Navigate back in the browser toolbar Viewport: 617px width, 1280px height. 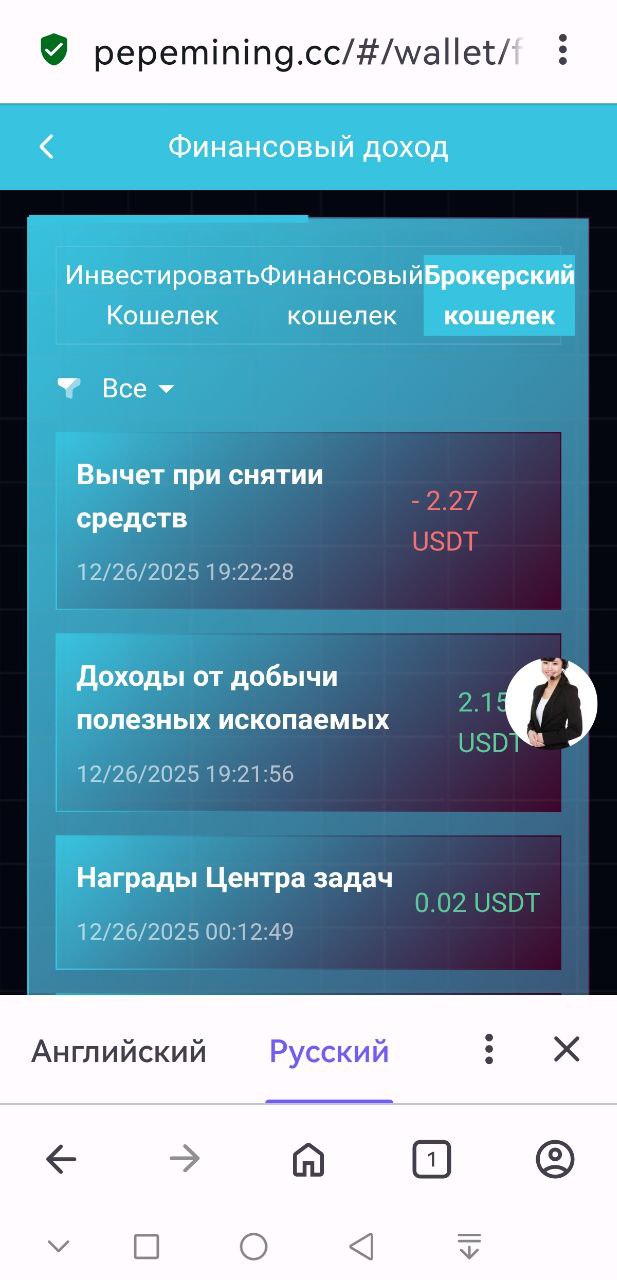[61, 1159]
